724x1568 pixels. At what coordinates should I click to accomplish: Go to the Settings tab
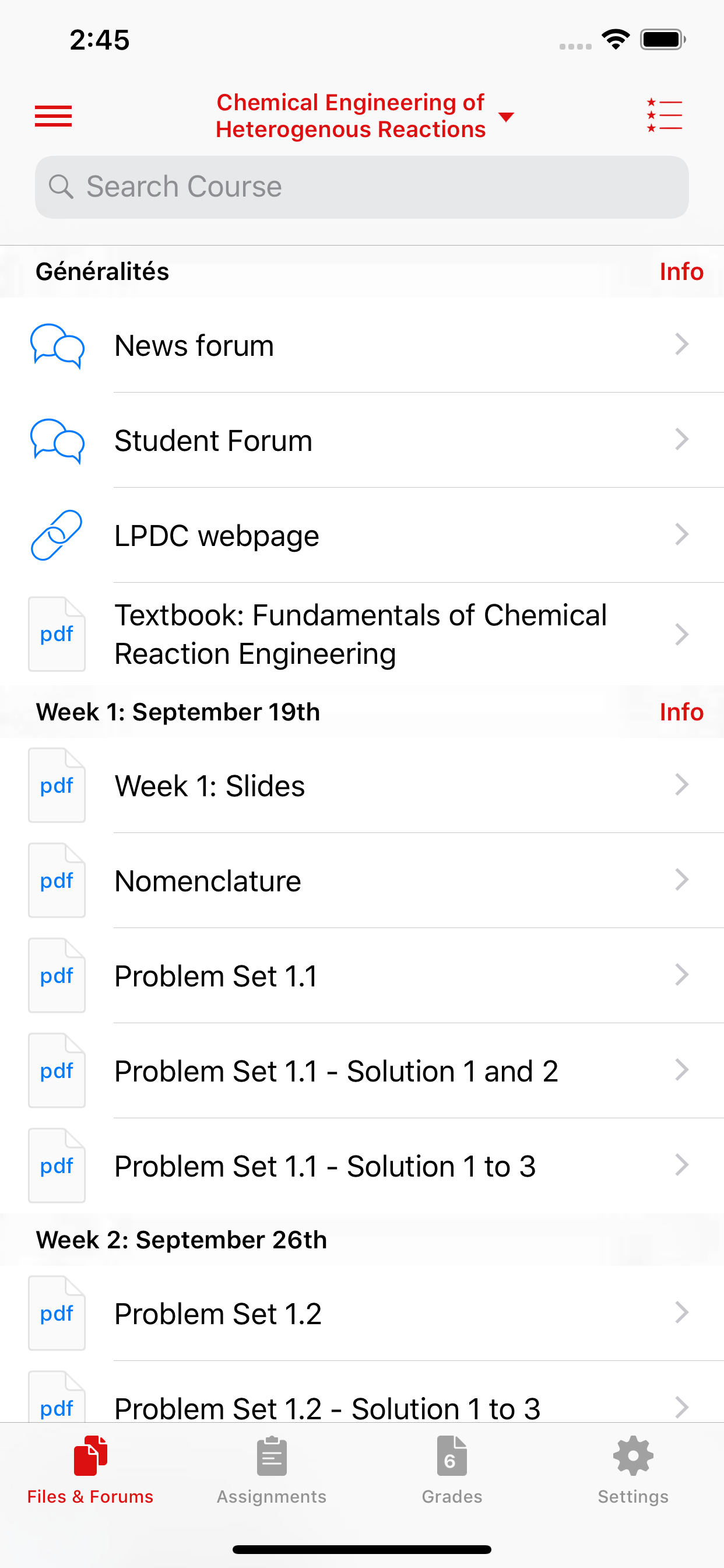tap(632, 1470)
